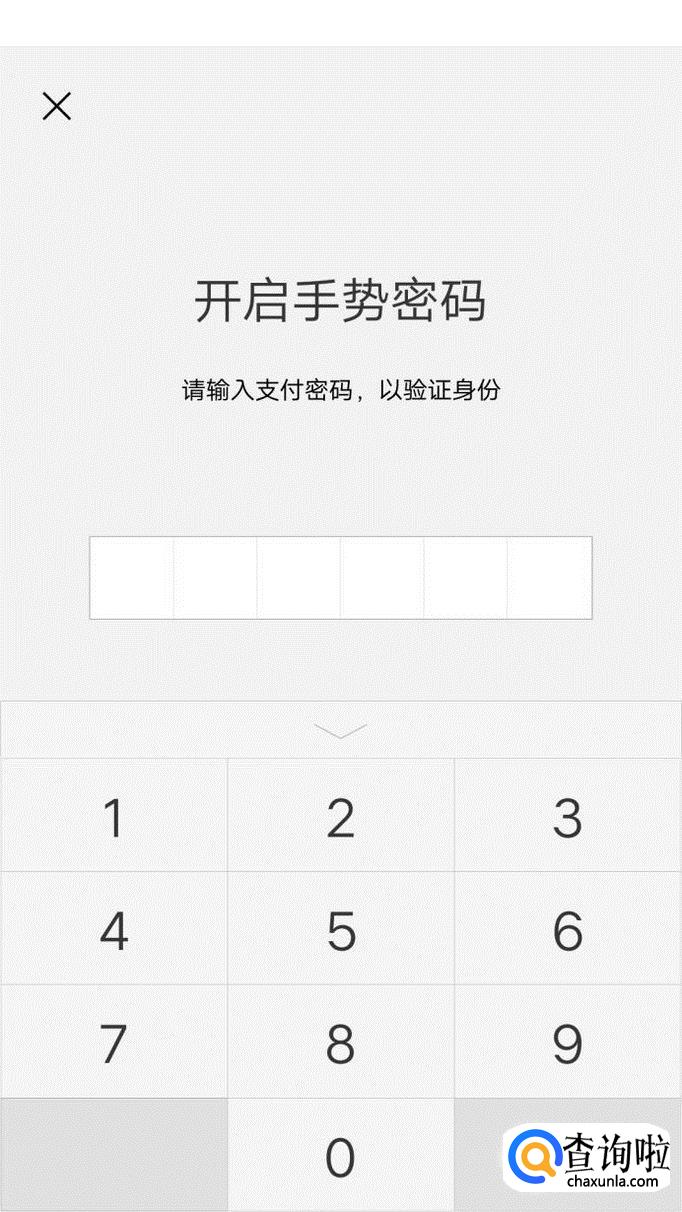Image resolution: width=682 pixels, height=1212 pixels.
Task: Close the gesture password setup screen
Action: [x=57, y=106]
